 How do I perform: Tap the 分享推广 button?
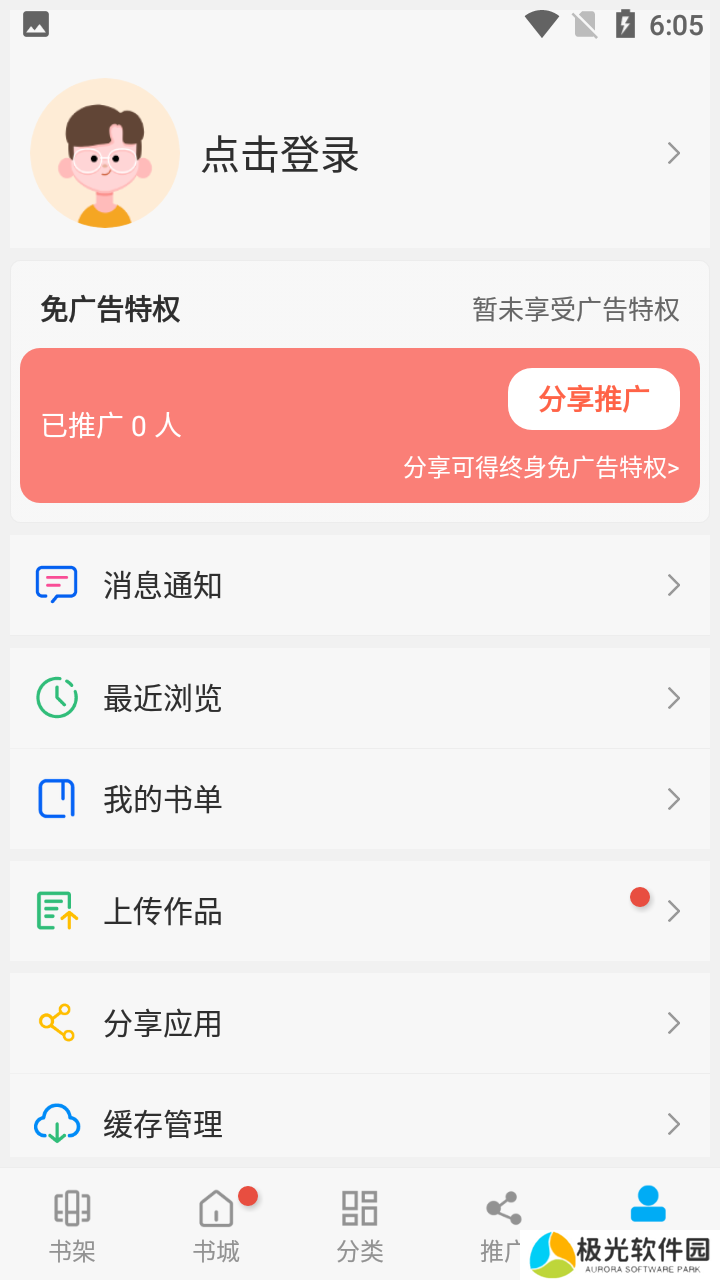tap(594, 399)
